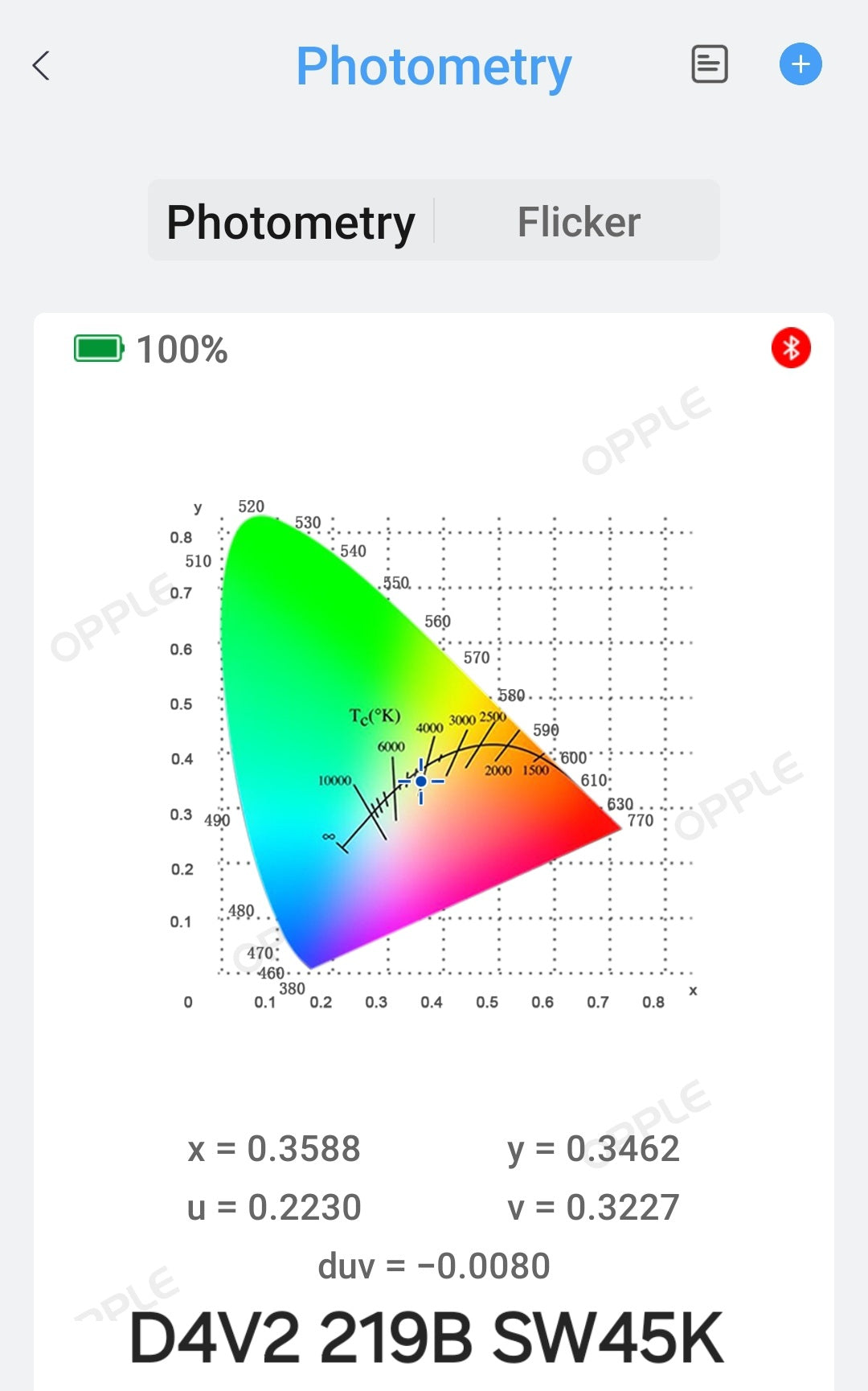Tap the red Bluetooth connection icon
The image size is (868, 1391).
pyautogui.click(x=791, y=348)
